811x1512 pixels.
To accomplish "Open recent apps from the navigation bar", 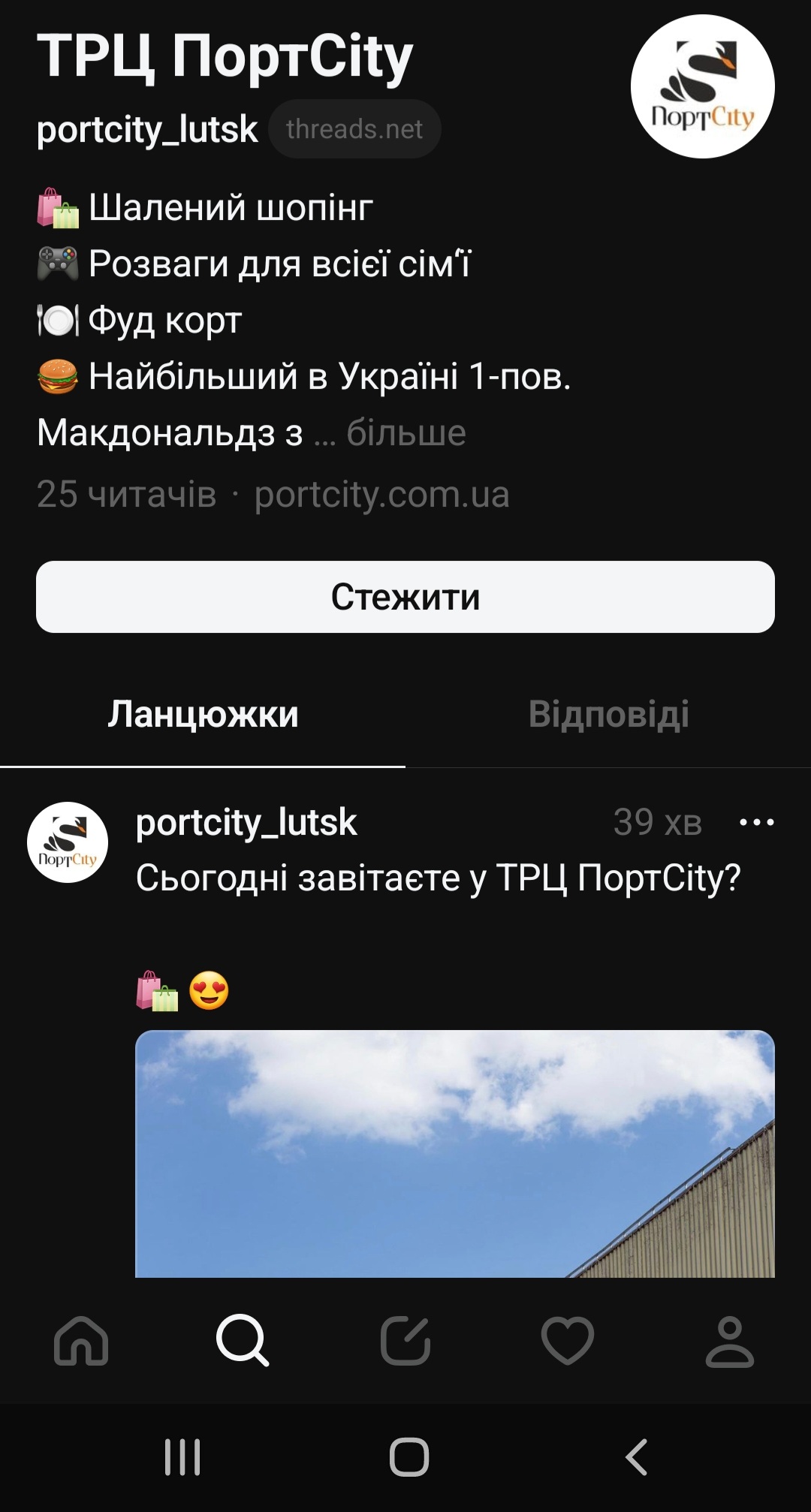I will coord(182,1457).
